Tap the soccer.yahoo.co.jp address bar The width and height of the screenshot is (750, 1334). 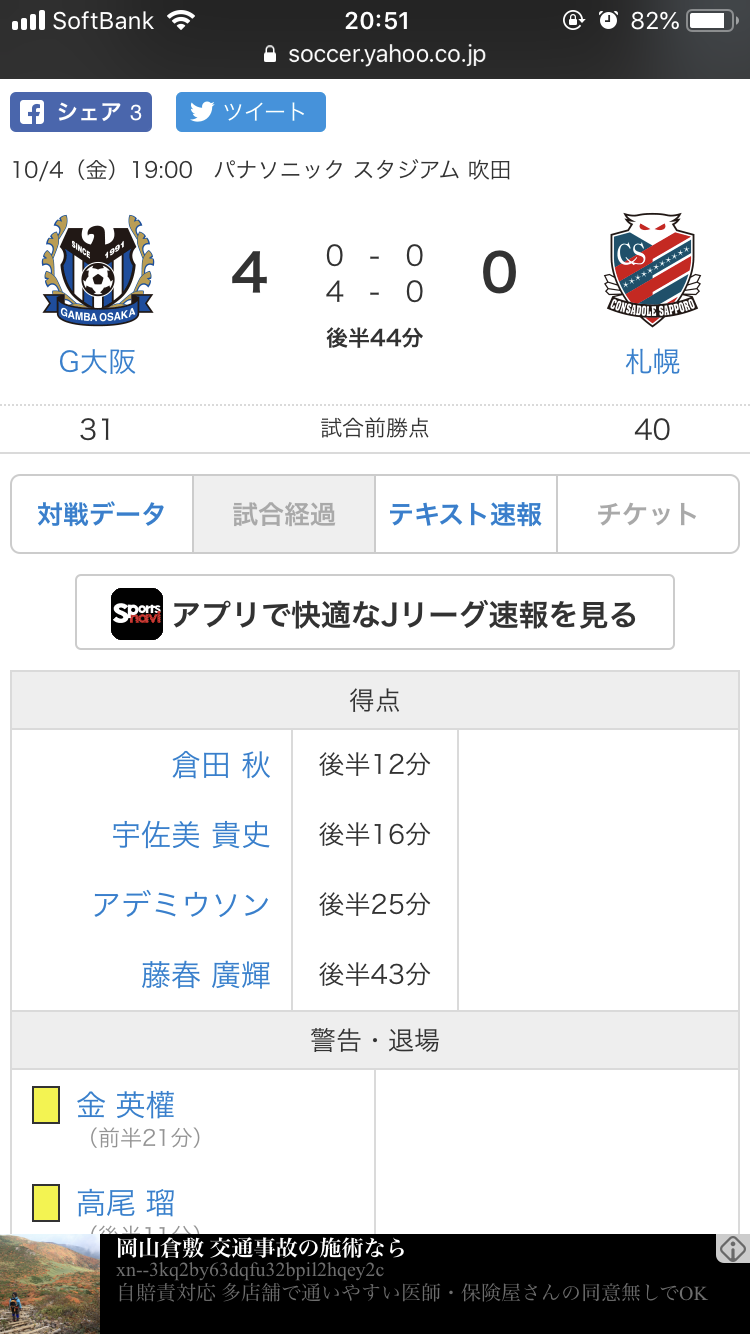coord(375,54)
